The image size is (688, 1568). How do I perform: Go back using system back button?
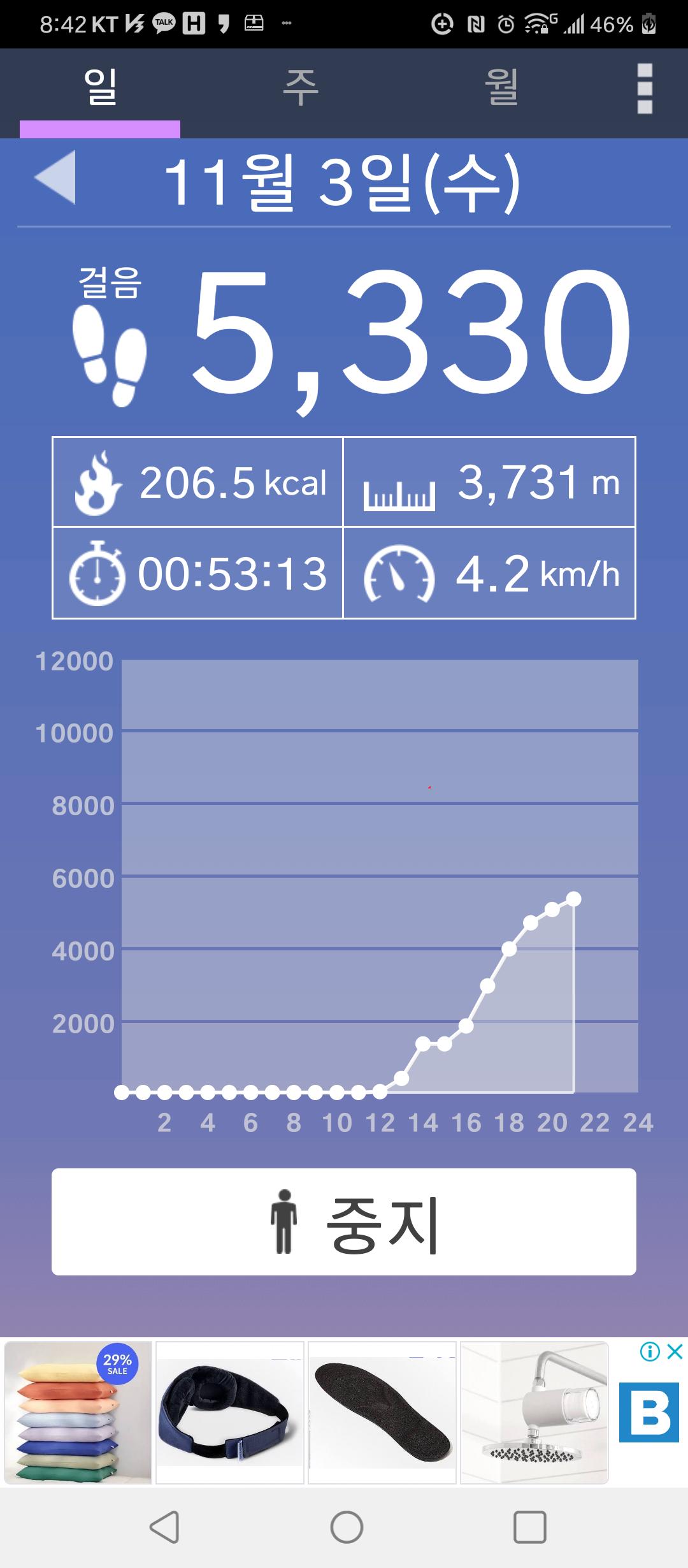coord(164,1527)
